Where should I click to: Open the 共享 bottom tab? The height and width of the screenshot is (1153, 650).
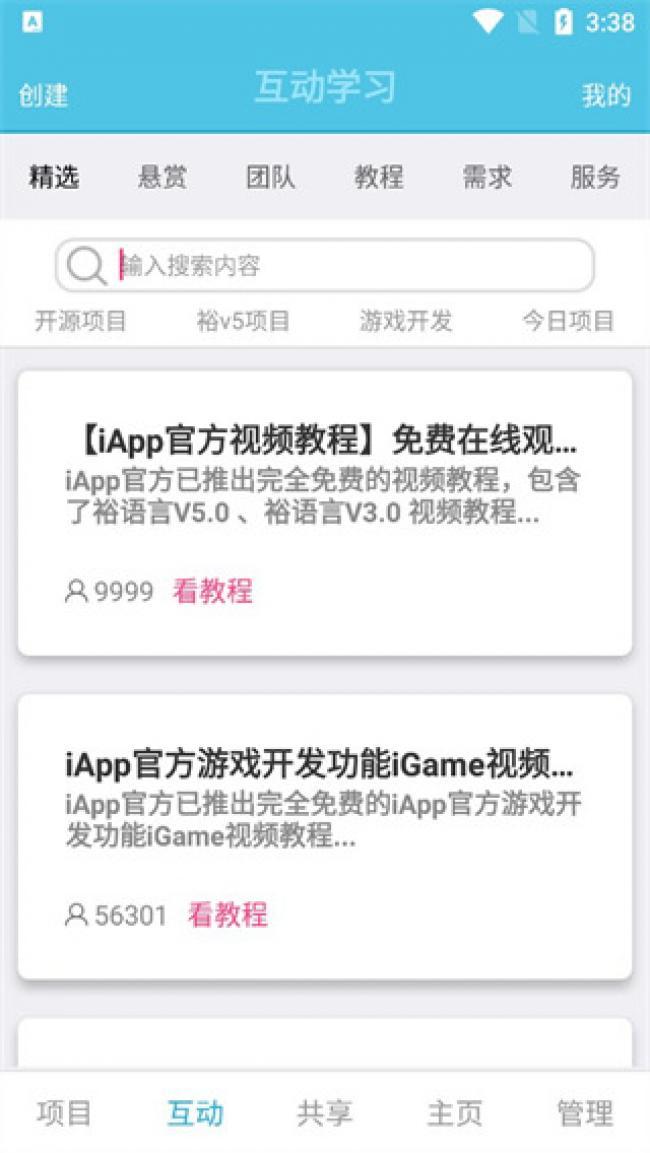coord(324,1112)
